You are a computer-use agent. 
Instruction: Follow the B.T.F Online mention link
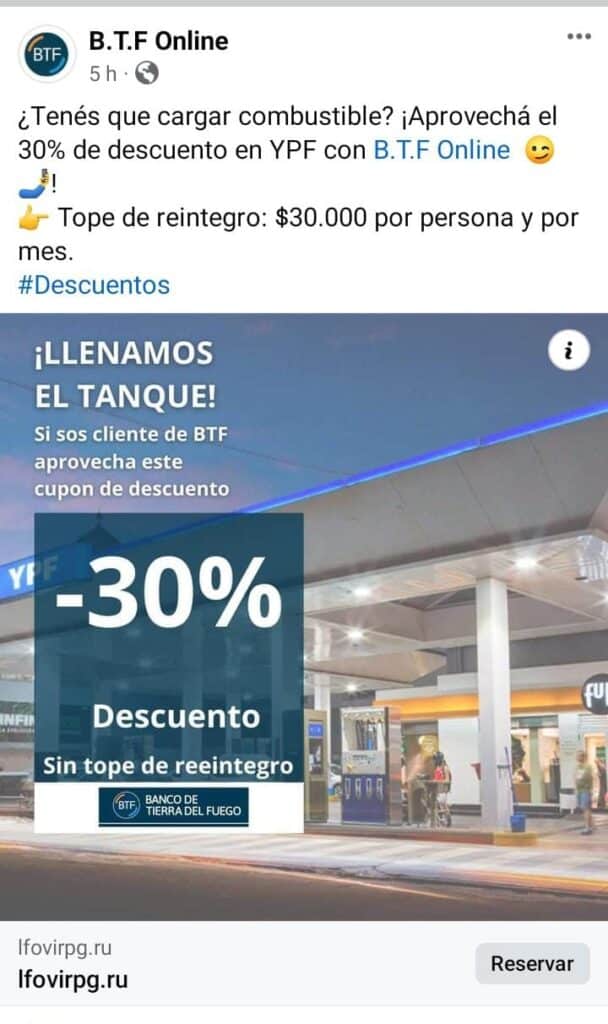441,150
